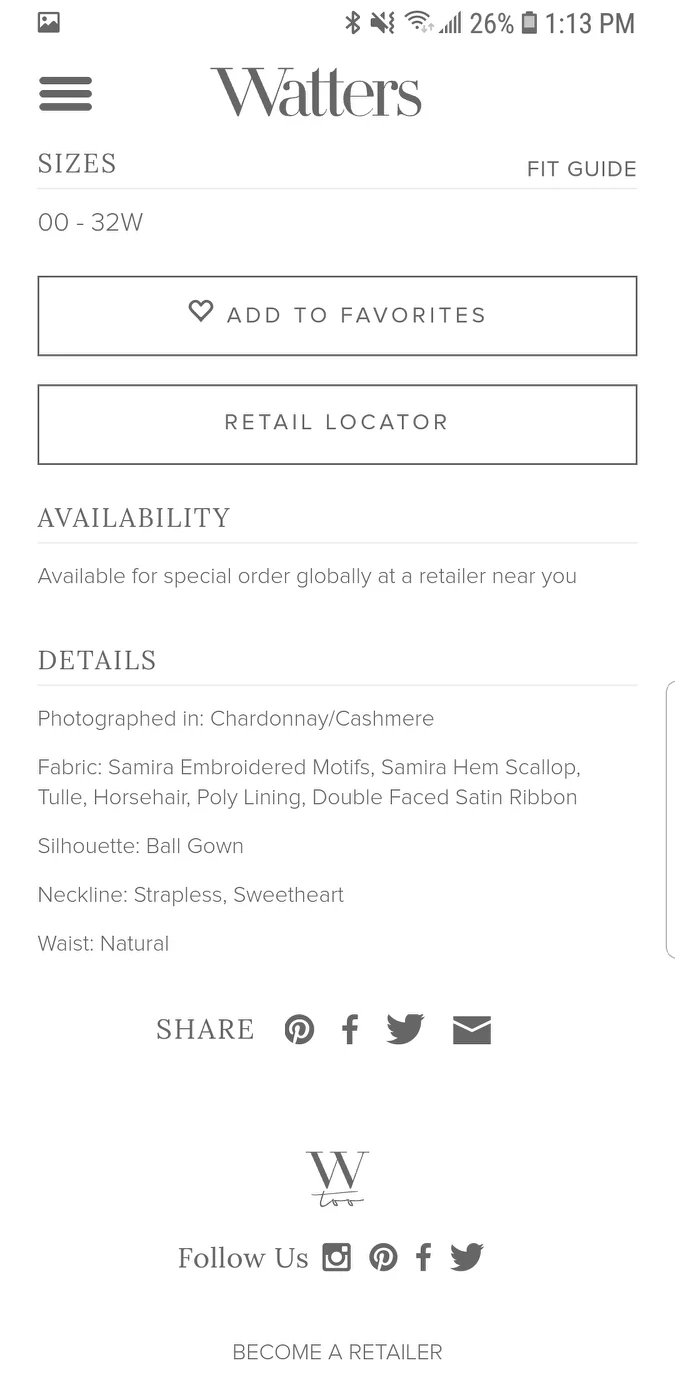Visit the Follow Us Pinterest page
This screenshot has width=675, height=1388.
(383, 1257)
